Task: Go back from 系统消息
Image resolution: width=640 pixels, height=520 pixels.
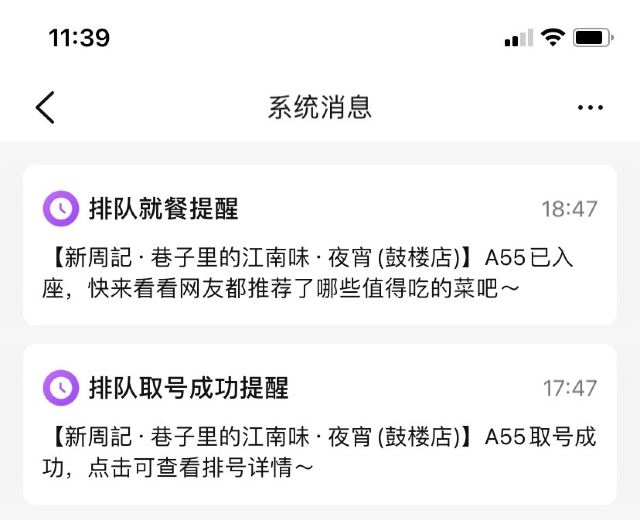Action: click(45, 107)
